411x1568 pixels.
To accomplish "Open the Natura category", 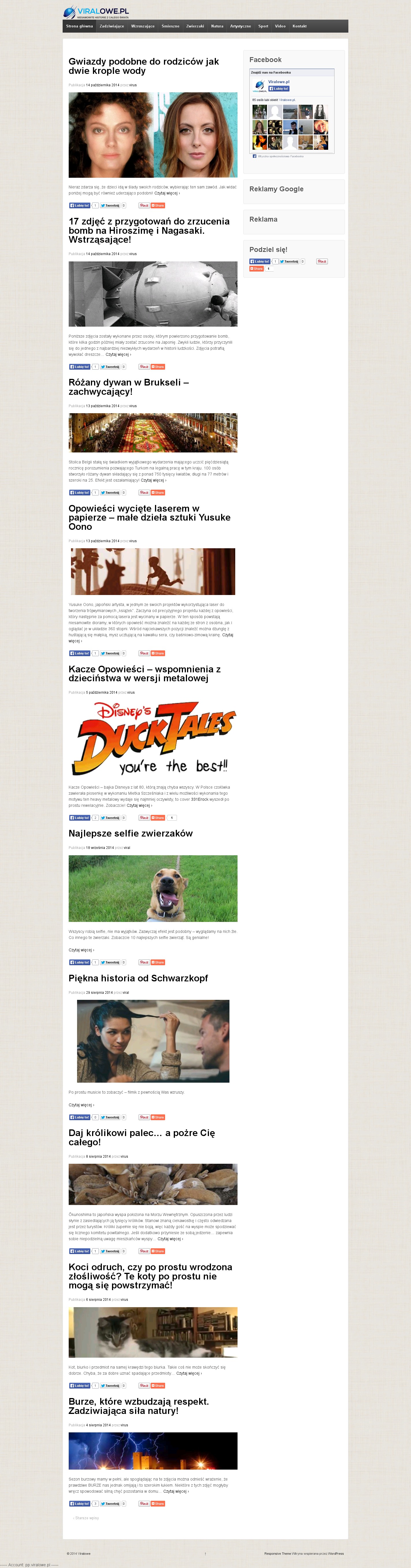I will coord(217,26).
